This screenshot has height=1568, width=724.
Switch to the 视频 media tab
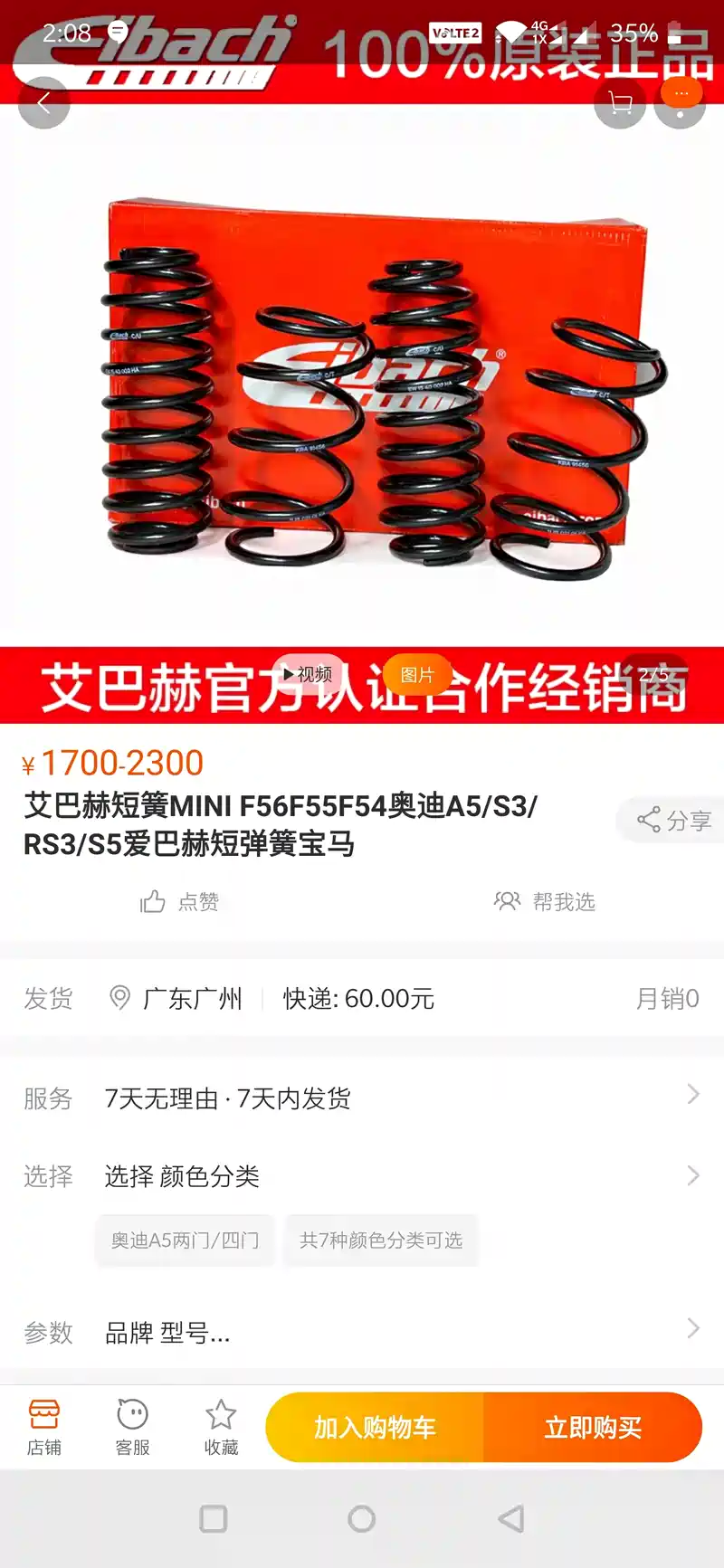click(308, 674)
